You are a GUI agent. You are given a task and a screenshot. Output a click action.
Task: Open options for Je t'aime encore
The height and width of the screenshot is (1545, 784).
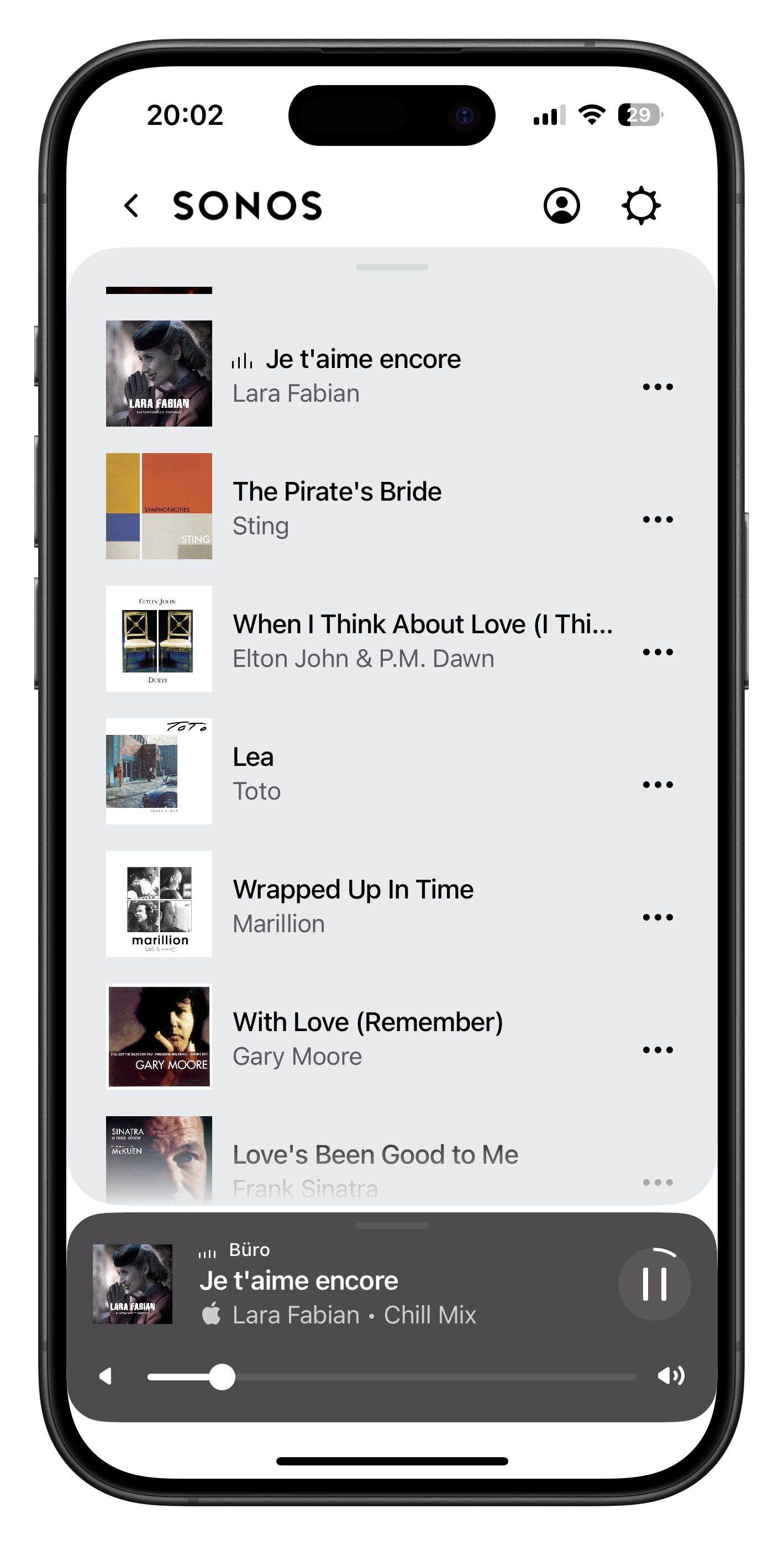(x=657, y=387)
